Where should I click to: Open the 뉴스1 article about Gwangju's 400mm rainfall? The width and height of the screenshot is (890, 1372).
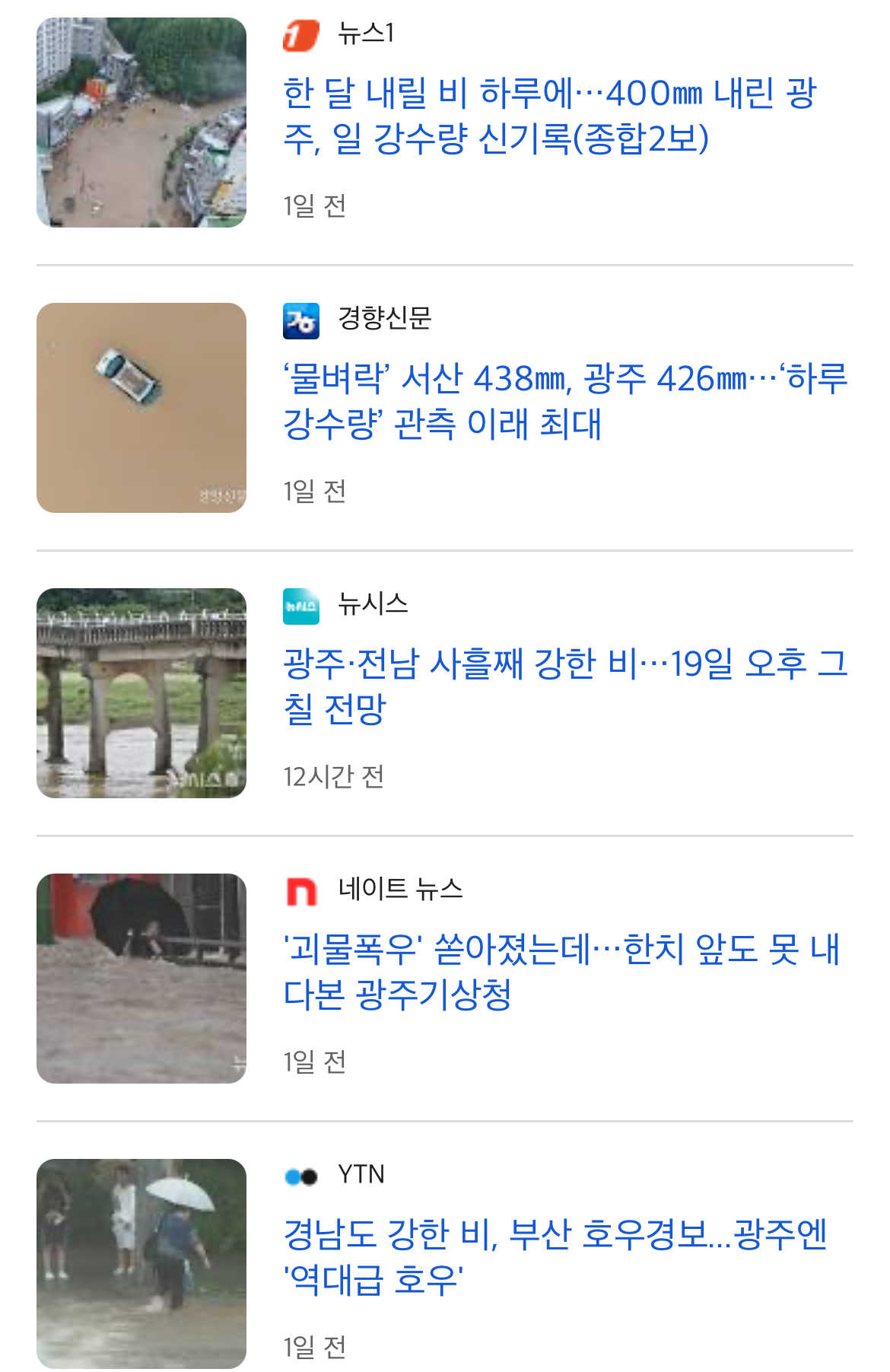[x=549, y=116]
